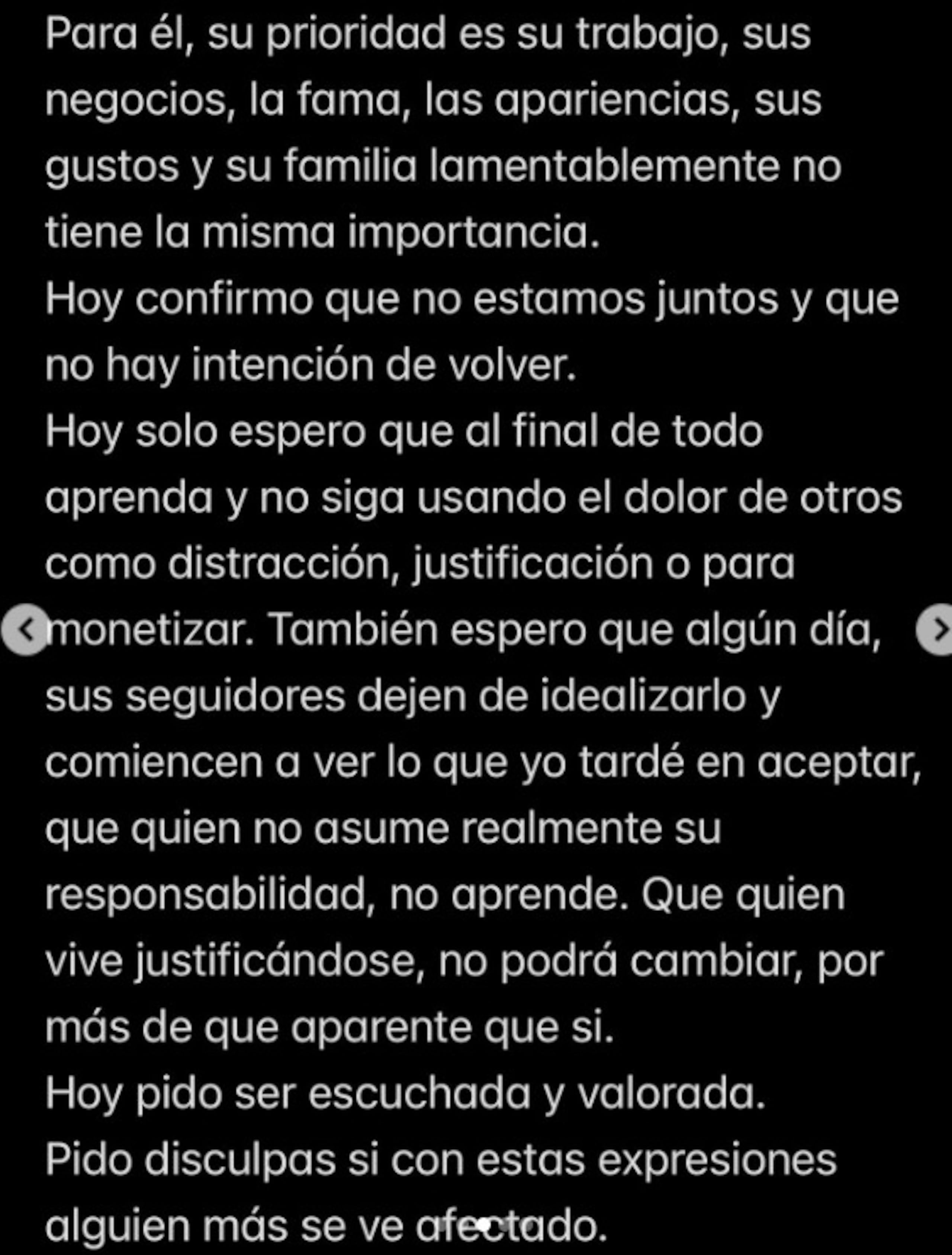
Task: Click the brightest pagination dot
Action: point(484,1226)
